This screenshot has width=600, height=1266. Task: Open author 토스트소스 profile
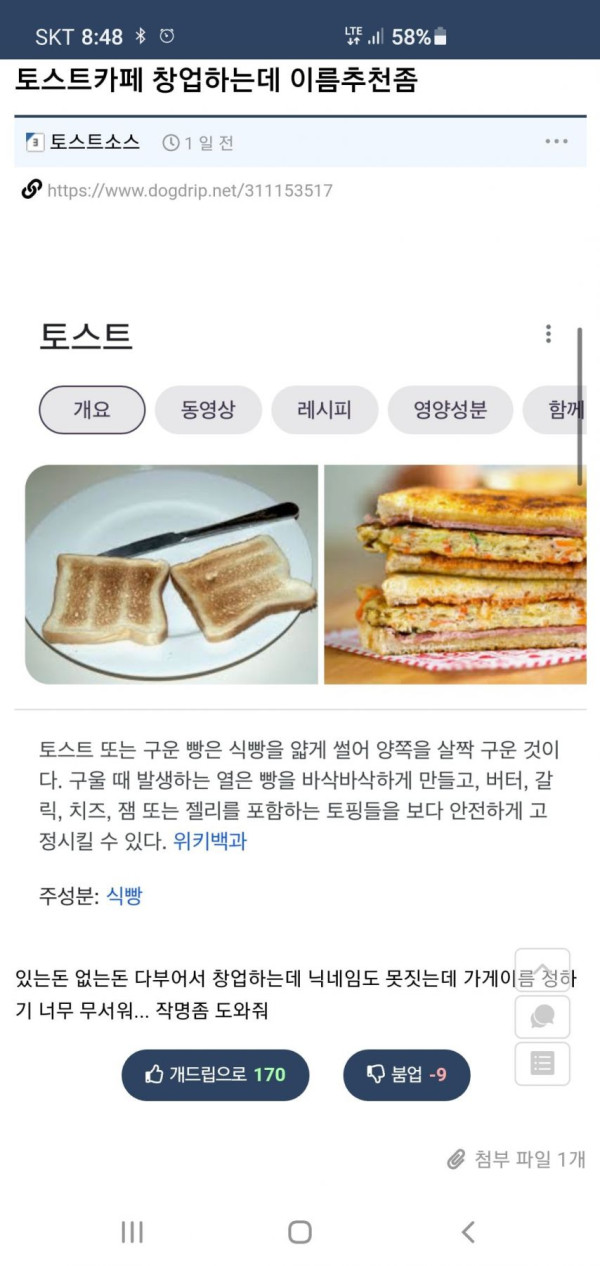click(94, 142)
